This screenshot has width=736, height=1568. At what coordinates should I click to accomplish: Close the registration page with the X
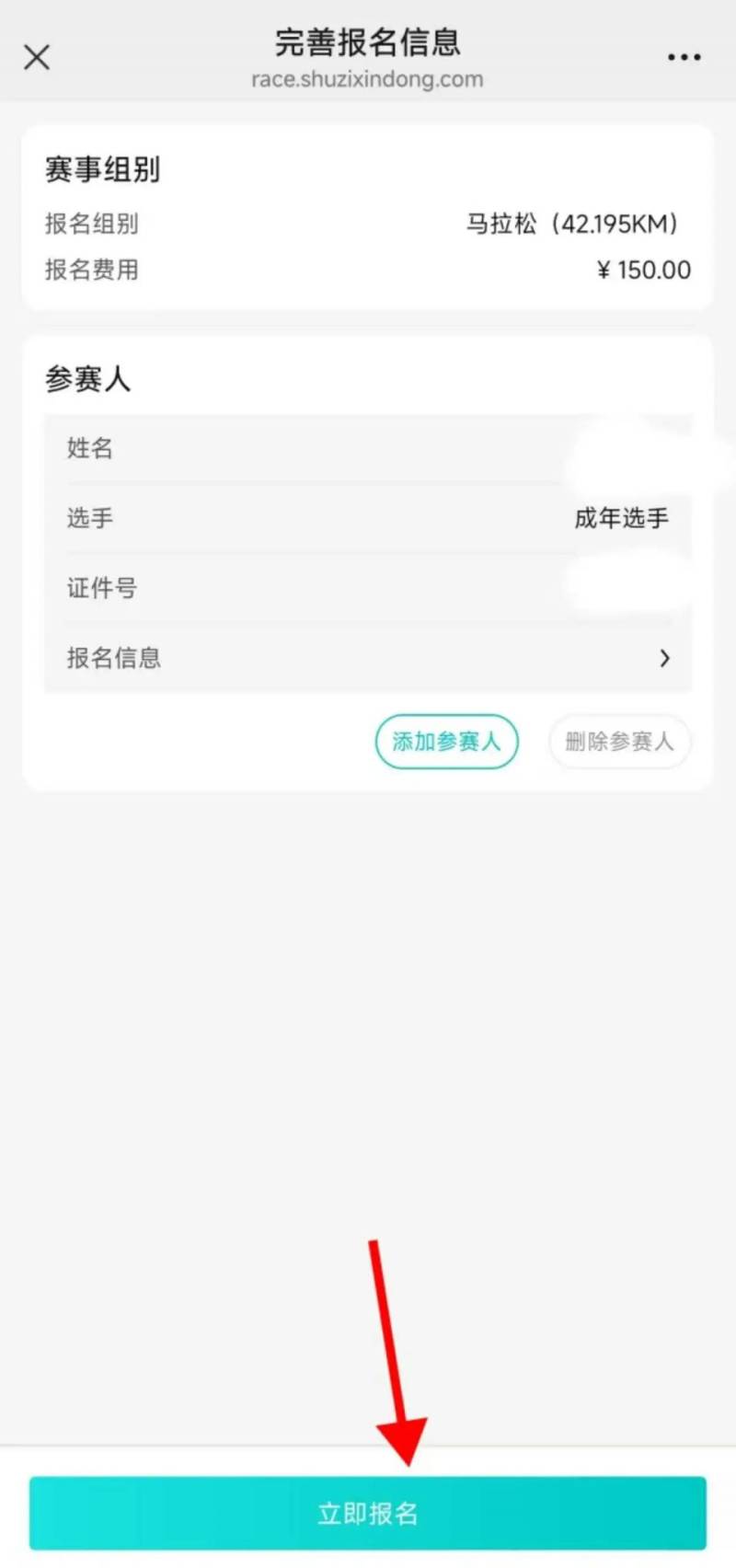click(x=37, y=57)
